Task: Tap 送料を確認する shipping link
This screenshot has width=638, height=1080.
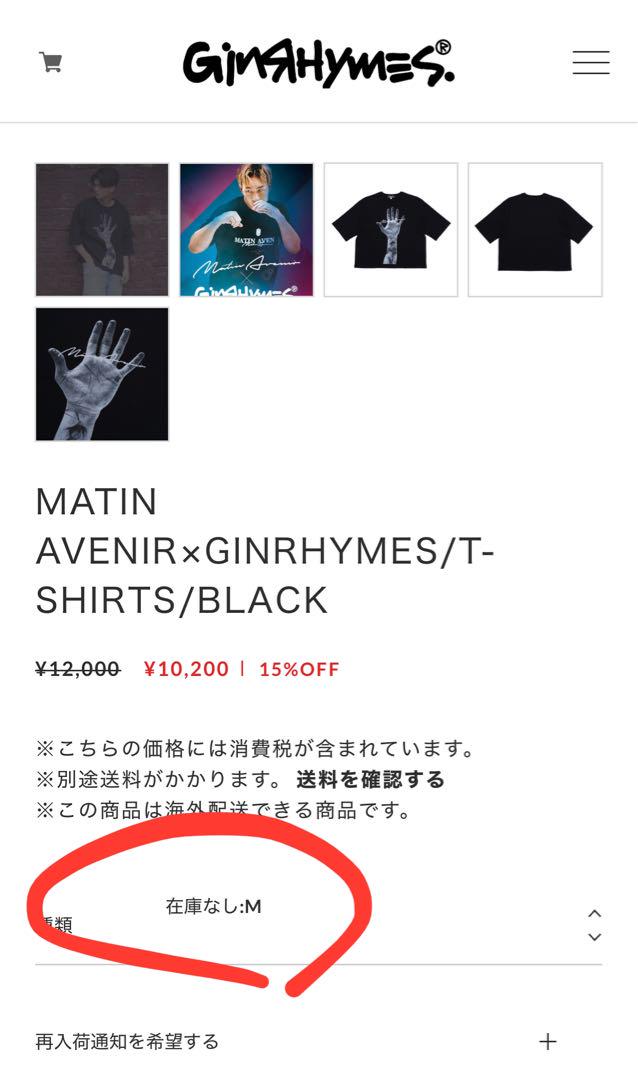Action: coord(370,780)
